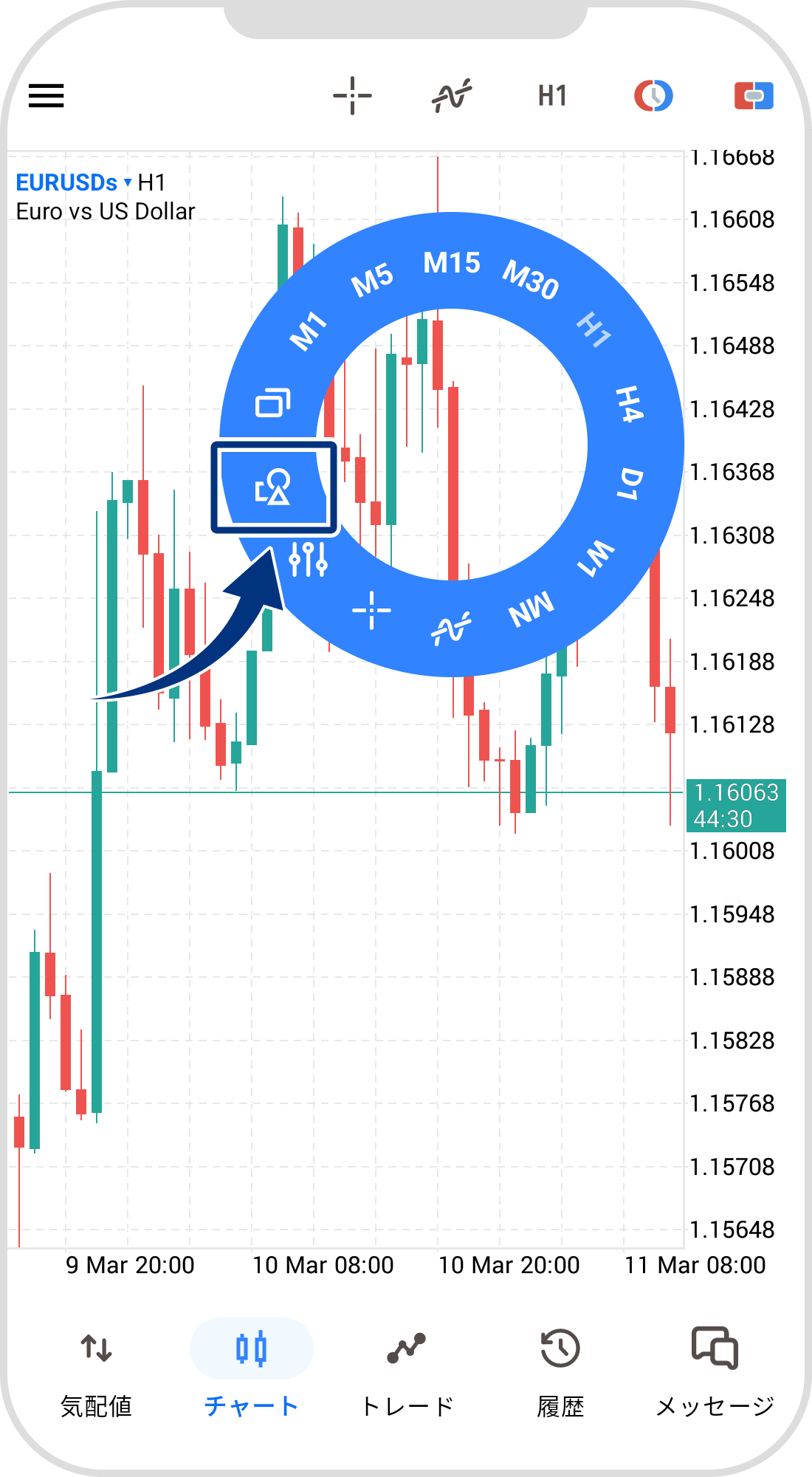Switch to H4 timeframe in radial menu
The height and width of the screenshot is (1477, 812).
pos(629,404)
